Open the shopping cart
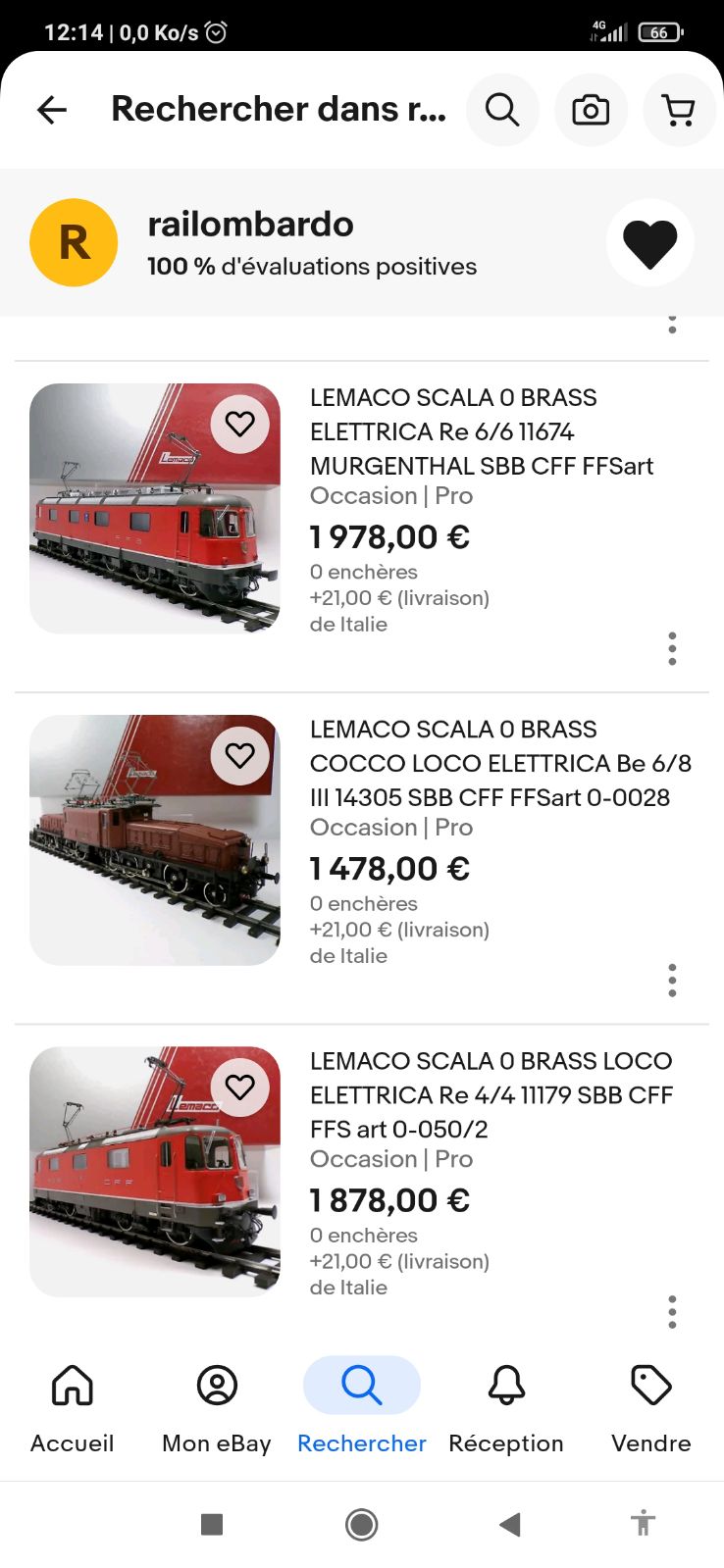Screen dimensions: 724x1568 (679, 110)
